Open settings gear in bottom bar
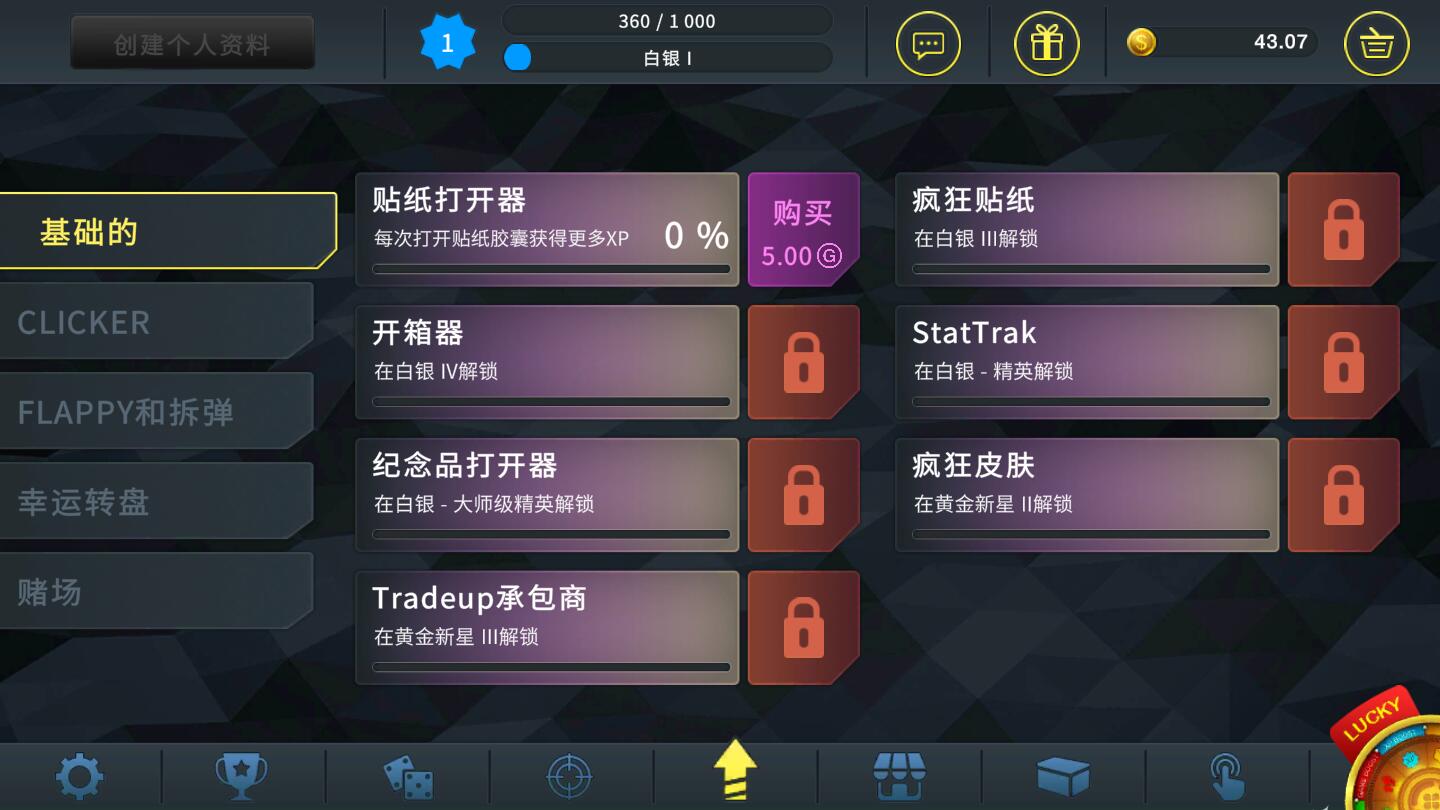This screenshot has height=810, width=1440. (79, 777)
